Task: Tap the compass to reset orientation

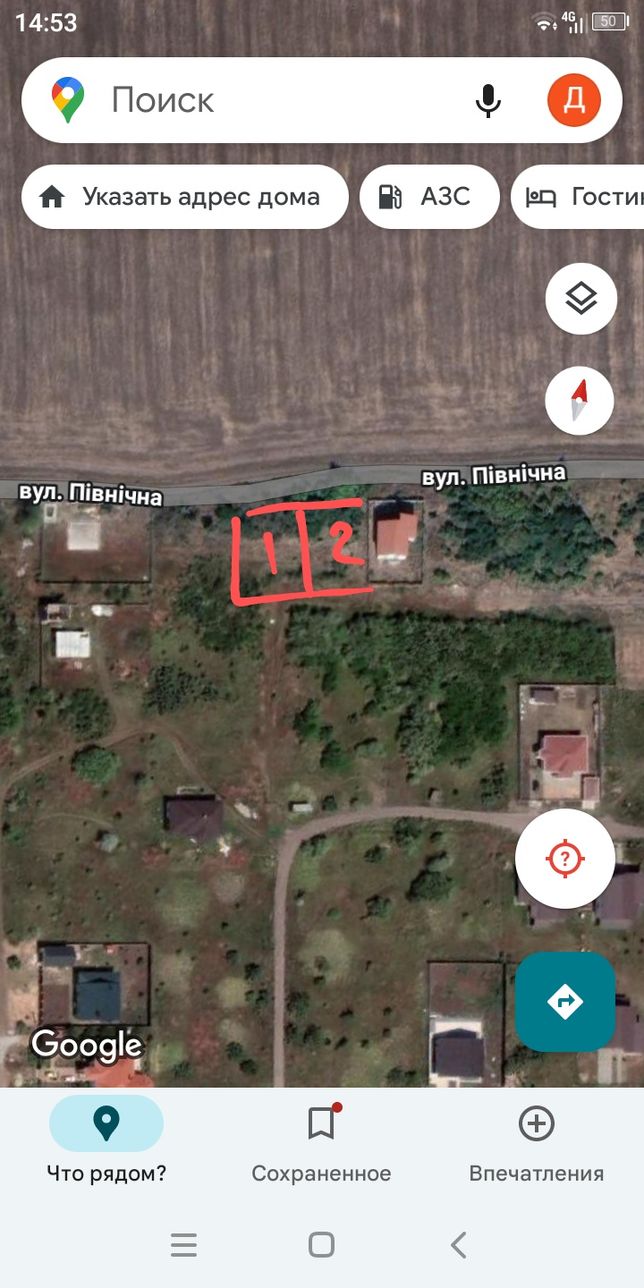Action: coord(579,400)
